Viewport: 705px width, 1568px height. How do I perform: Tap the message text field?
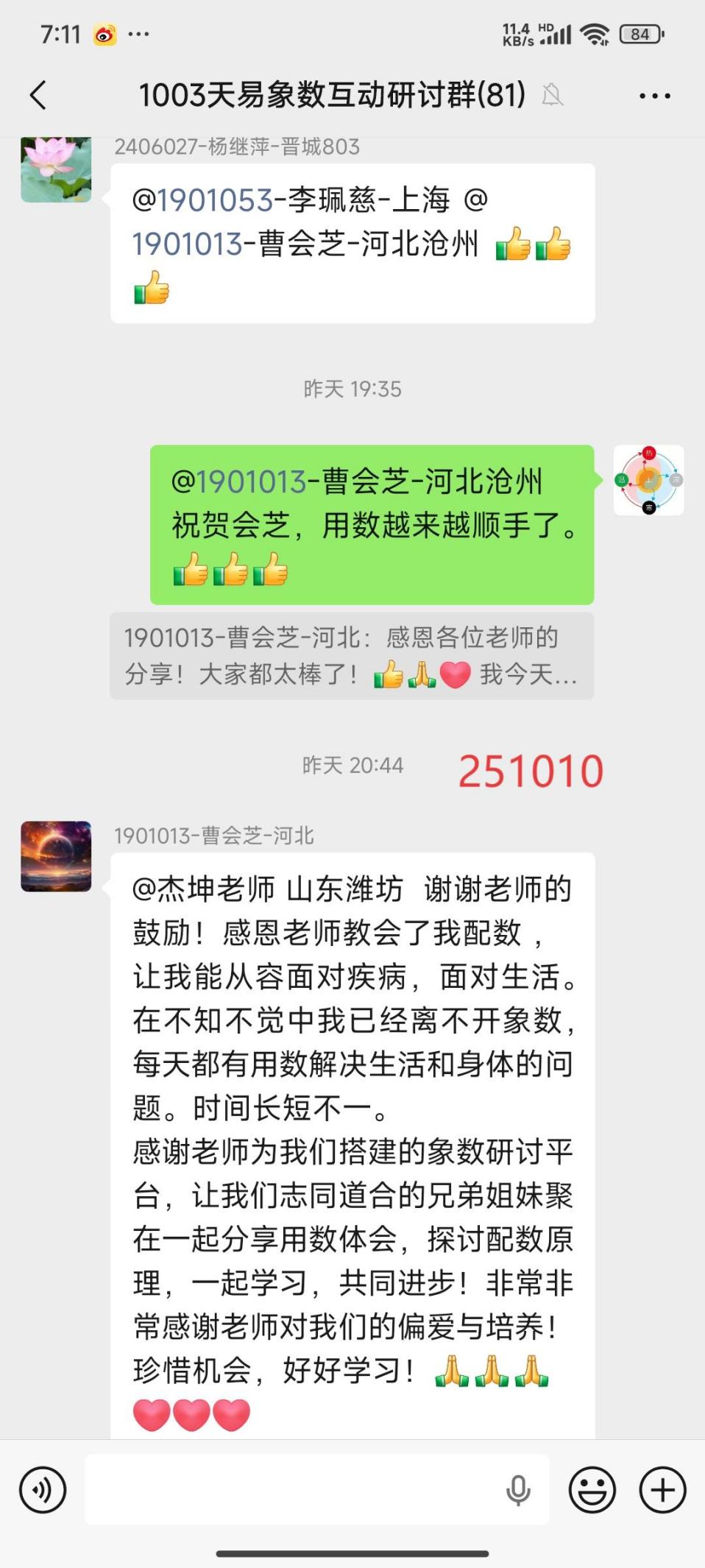pyautogui.click(x=294, y=1490)
